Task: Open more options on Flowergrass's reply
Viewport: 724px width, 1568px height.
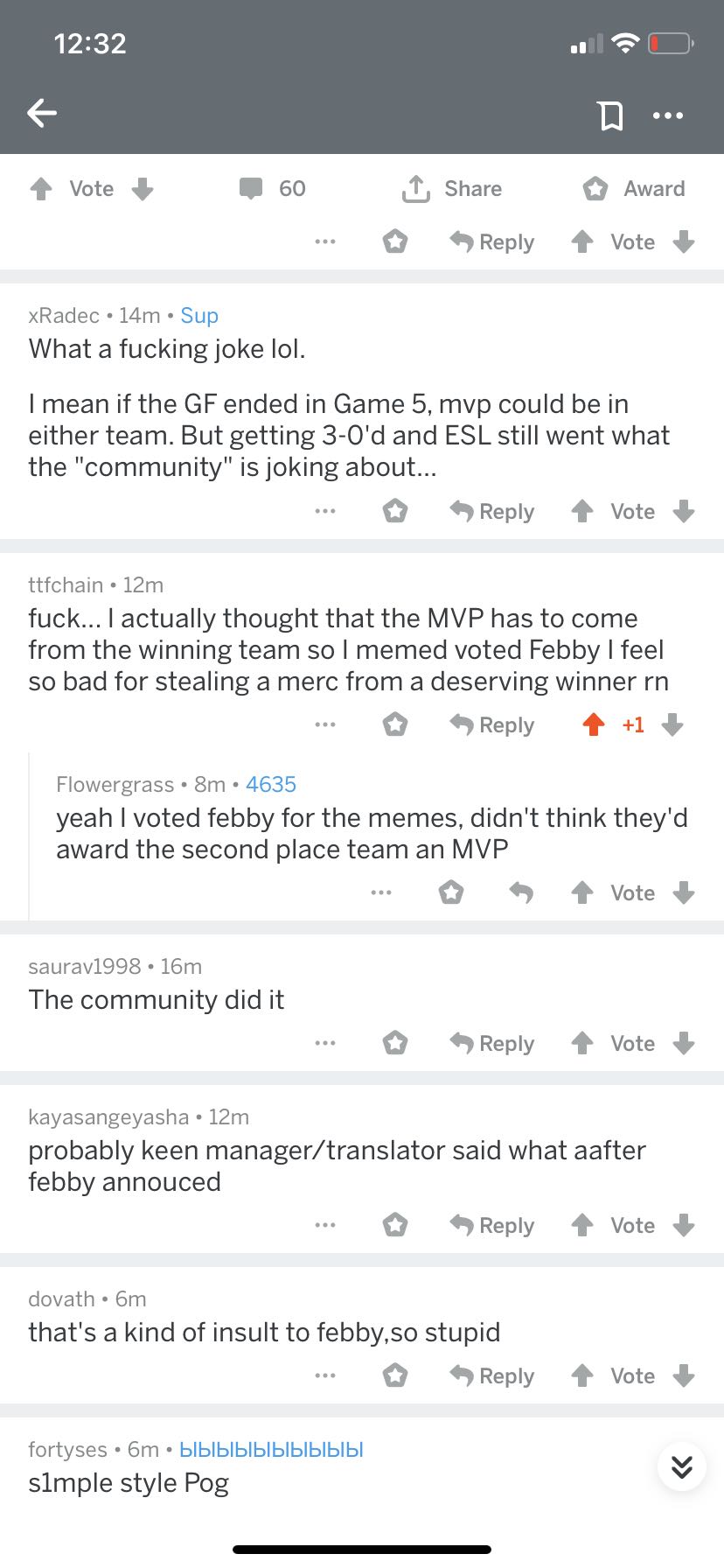Action: (381, 892)
